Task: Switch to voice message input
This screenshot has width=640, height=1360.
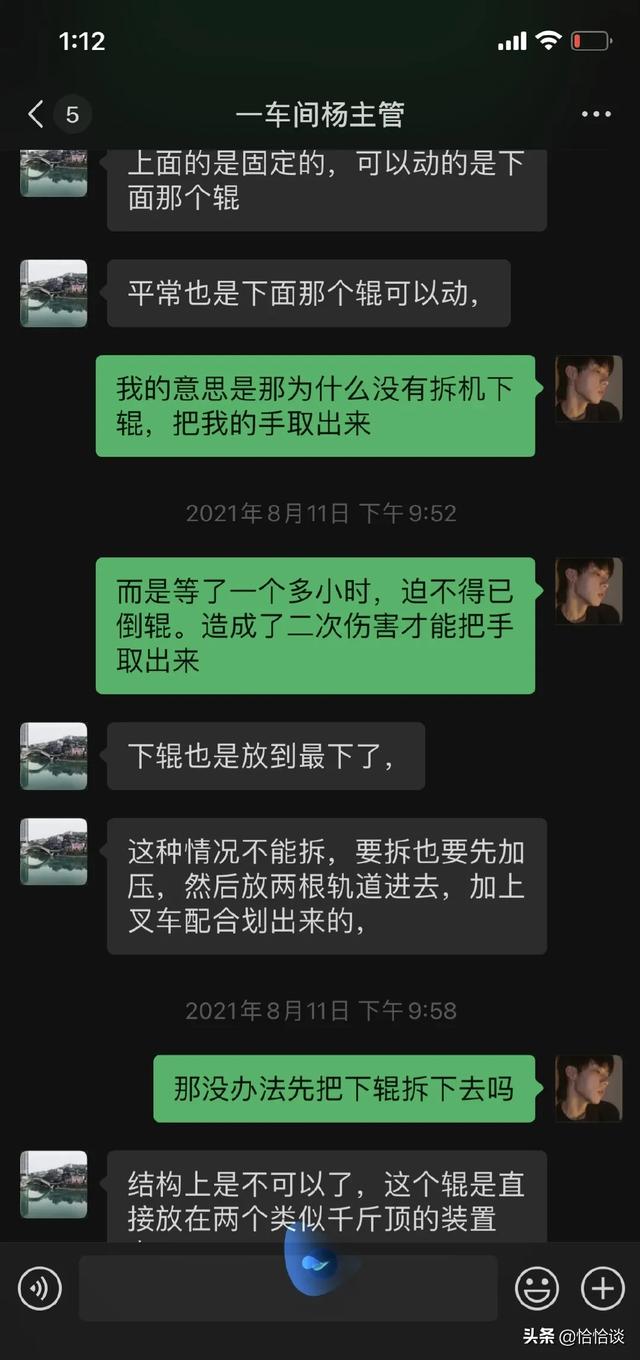Action: pyautogui.click(x=40, y=1288)
